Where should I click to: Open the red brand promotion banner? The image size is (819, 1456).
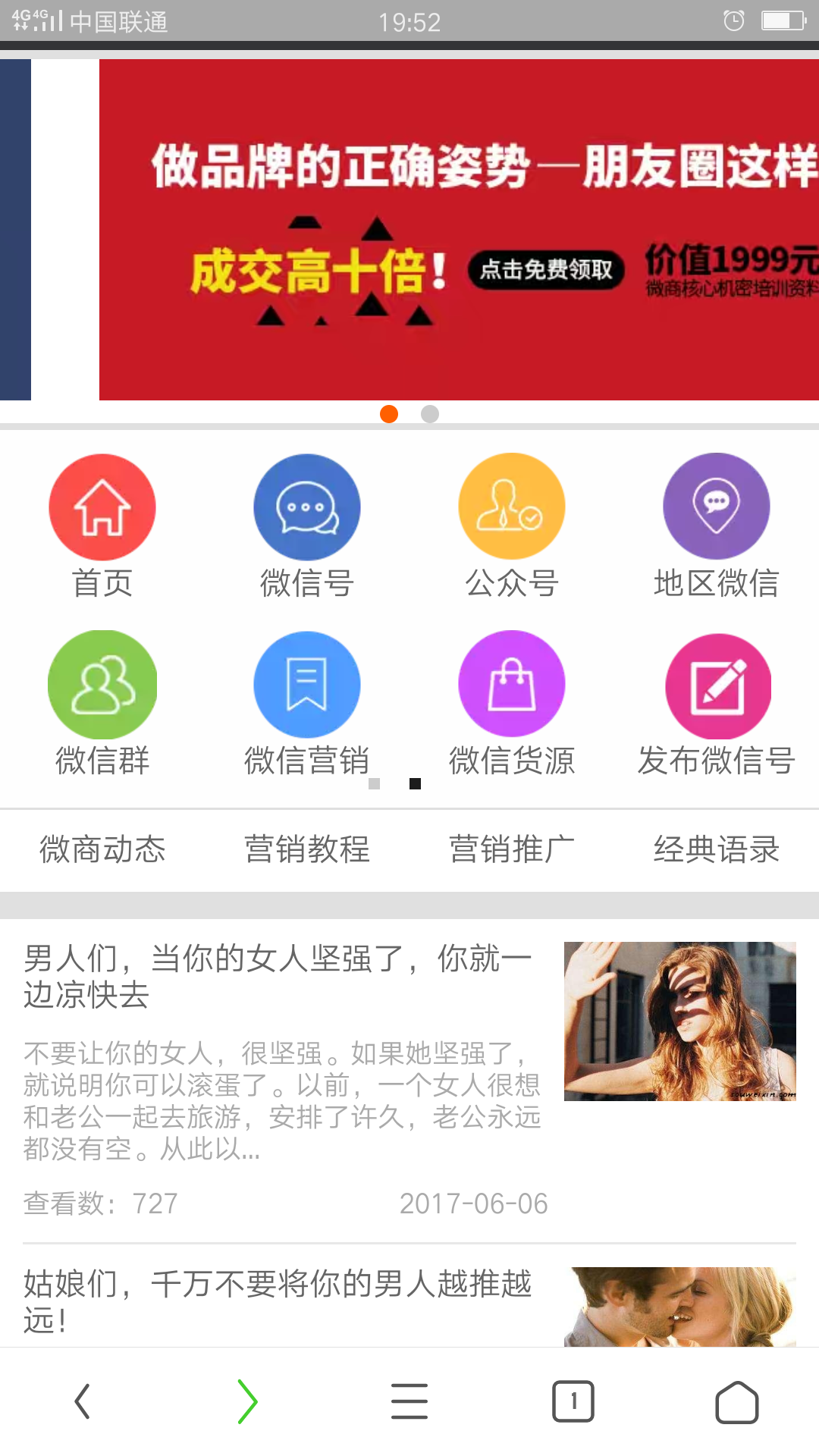[x=459, y=230]
